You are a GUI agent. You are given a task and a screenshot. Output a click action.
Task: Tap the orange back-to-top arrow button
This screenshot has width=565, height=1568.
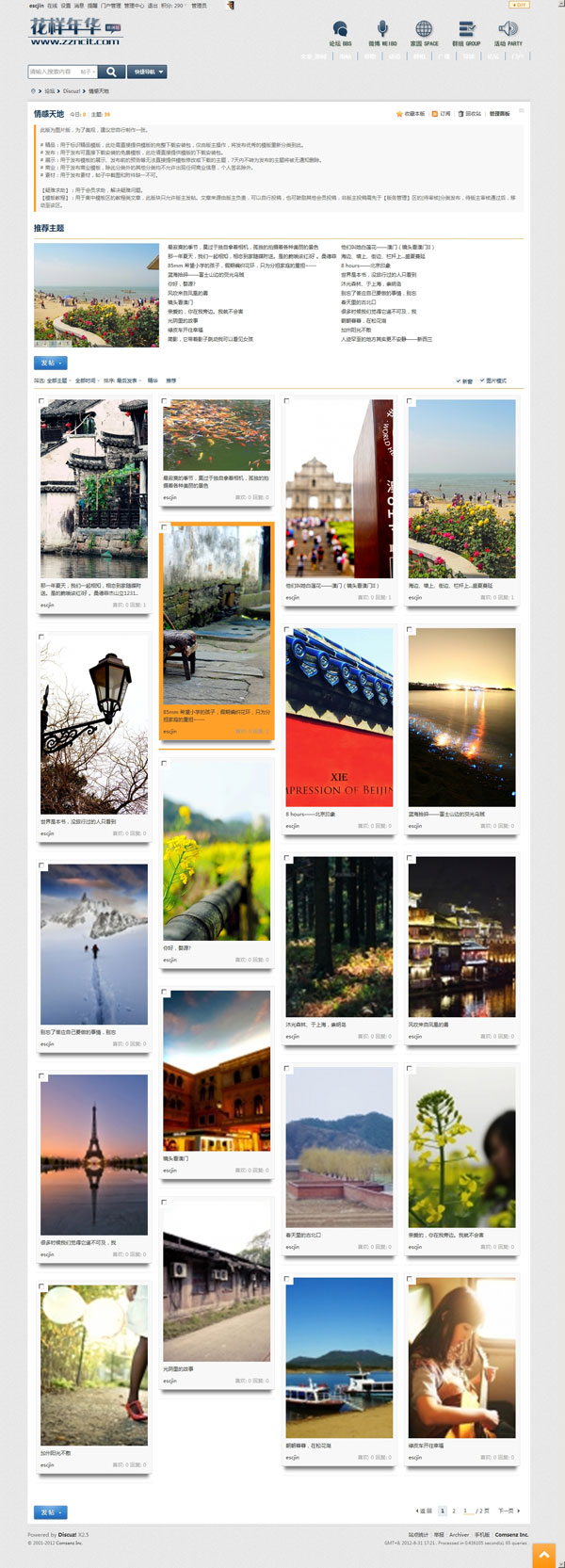(x=543, y=1556)
